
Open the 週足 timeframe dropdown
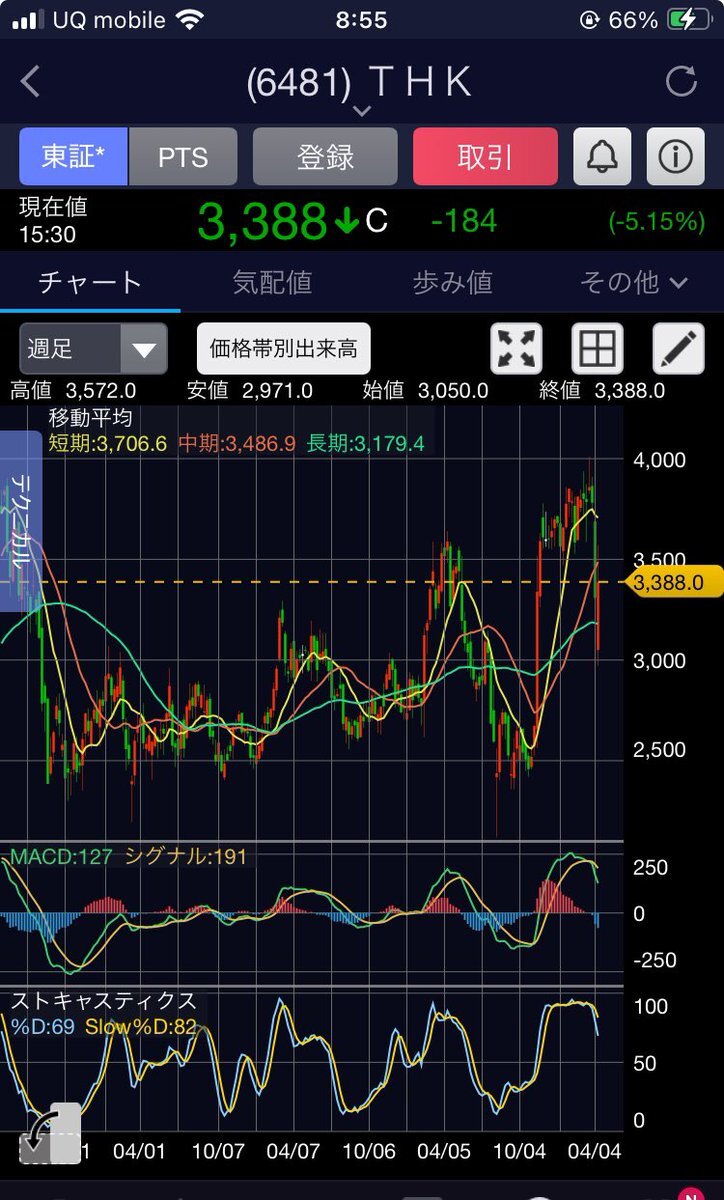point(92,348)
